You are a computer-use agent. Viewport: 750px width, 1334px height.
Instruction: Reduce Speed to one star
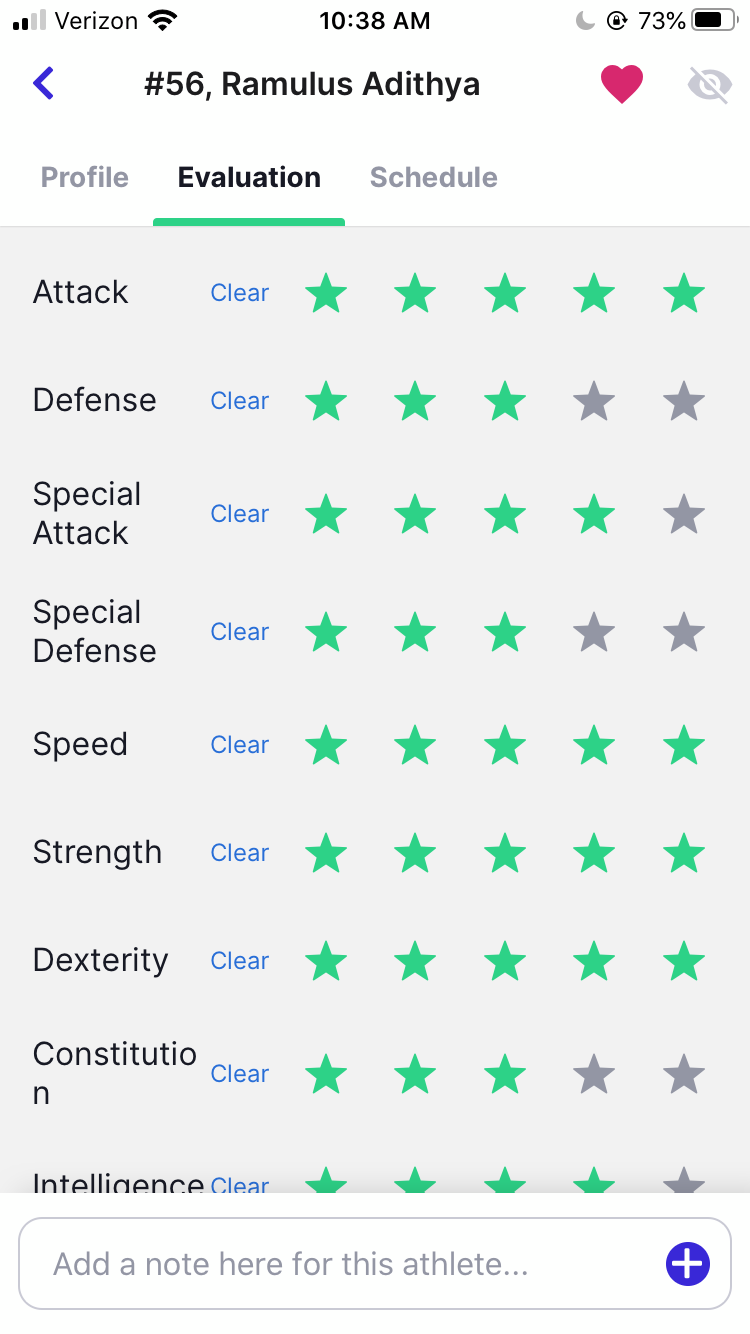coord(326,745)
